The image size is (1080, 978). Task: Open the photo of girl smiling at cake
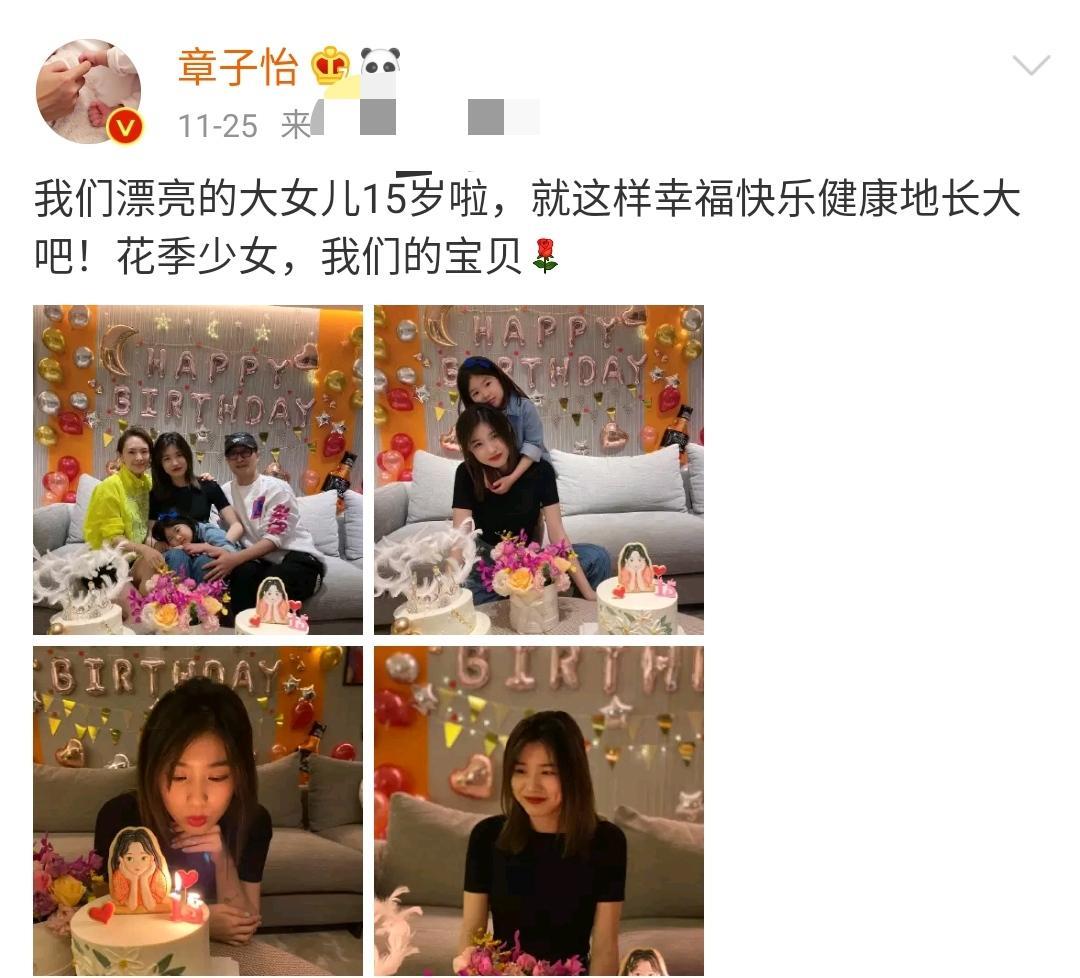(539, 810)
